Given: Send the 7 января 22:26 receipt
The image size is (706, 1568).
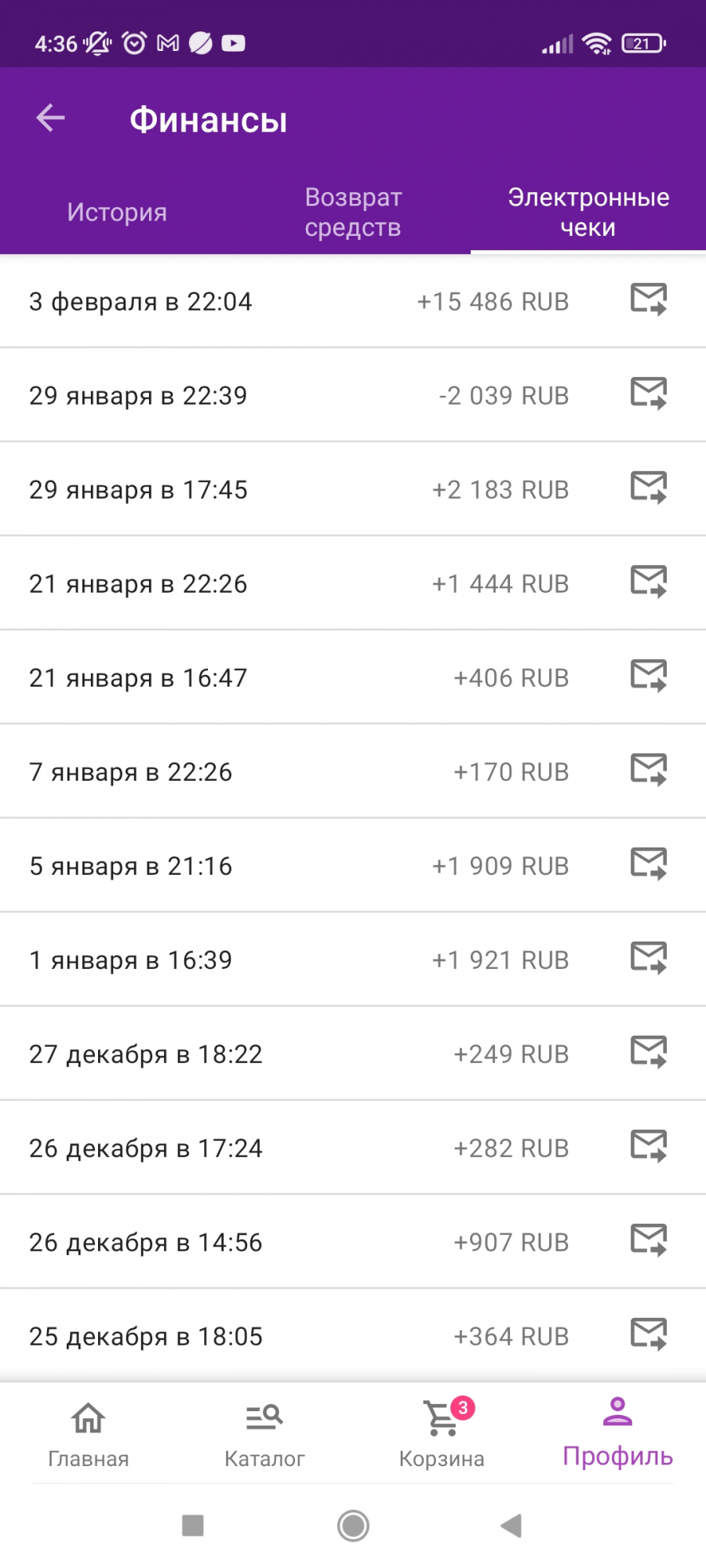Looking at the screenshot, I should tap(649, 770).
